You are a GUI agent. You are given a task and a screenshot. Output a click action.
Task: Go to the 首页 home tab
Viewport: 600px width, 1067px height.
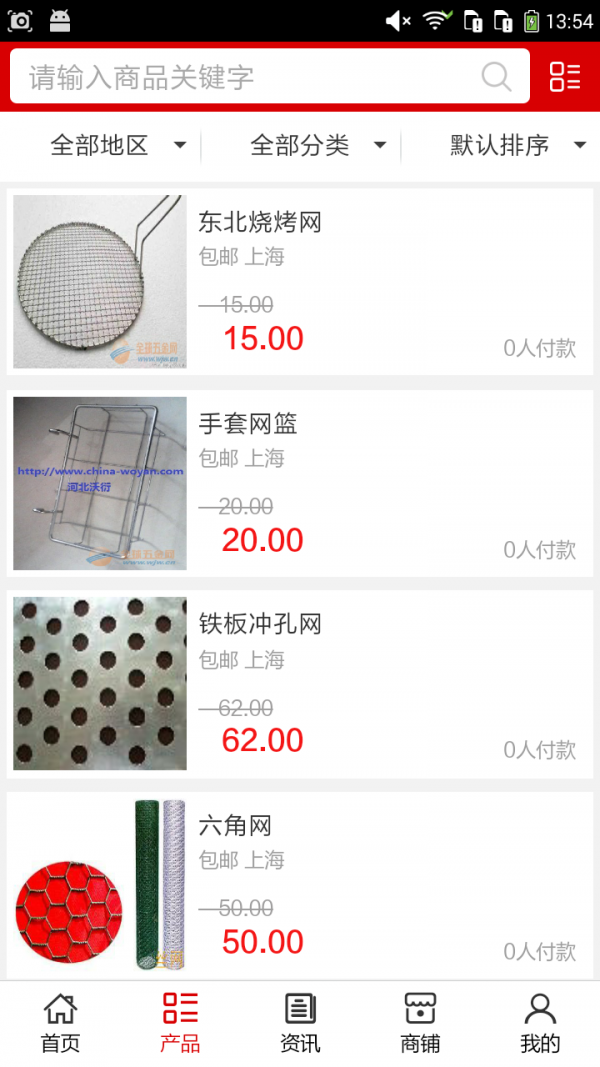coord(60,1023)
